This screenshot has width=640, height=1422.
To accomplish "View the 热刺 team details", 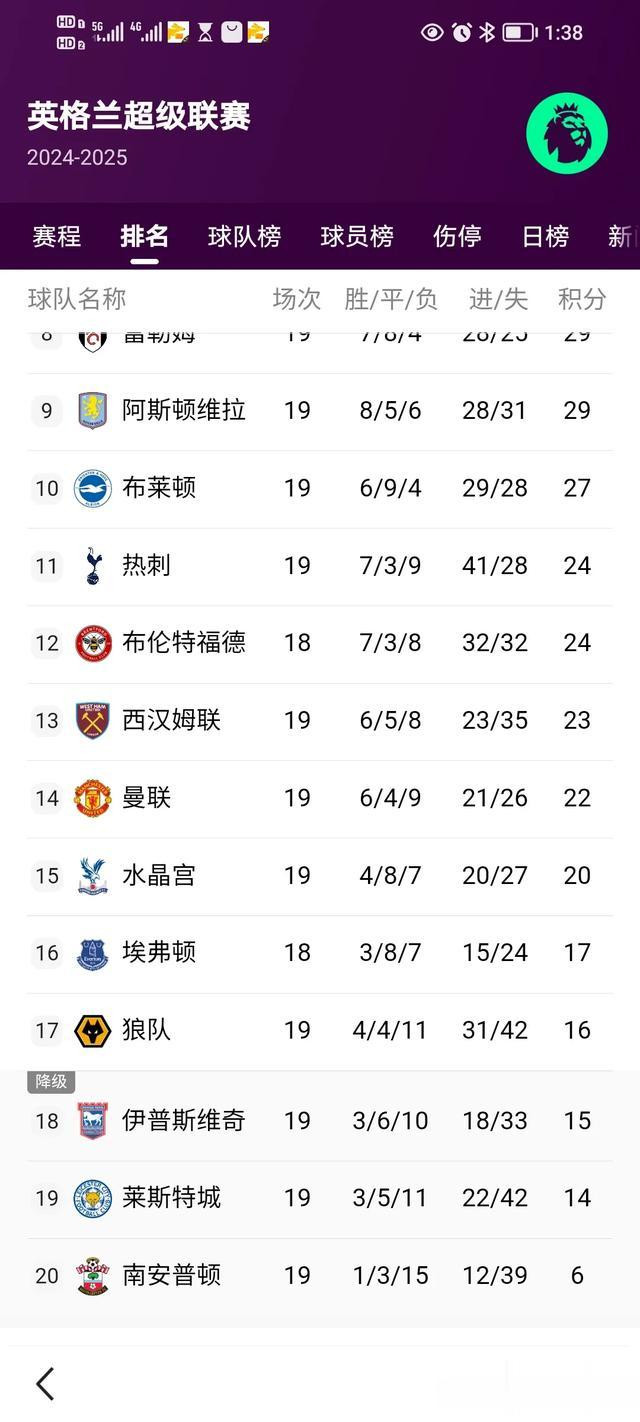I will [x=320, y=566].
